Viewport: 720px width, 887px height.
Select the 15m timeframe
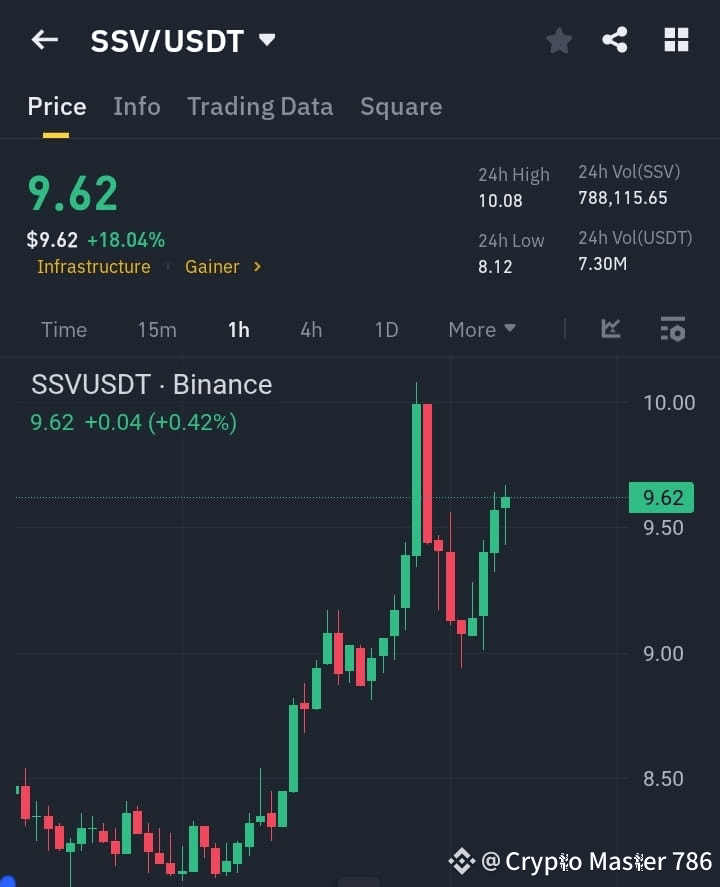157,329
